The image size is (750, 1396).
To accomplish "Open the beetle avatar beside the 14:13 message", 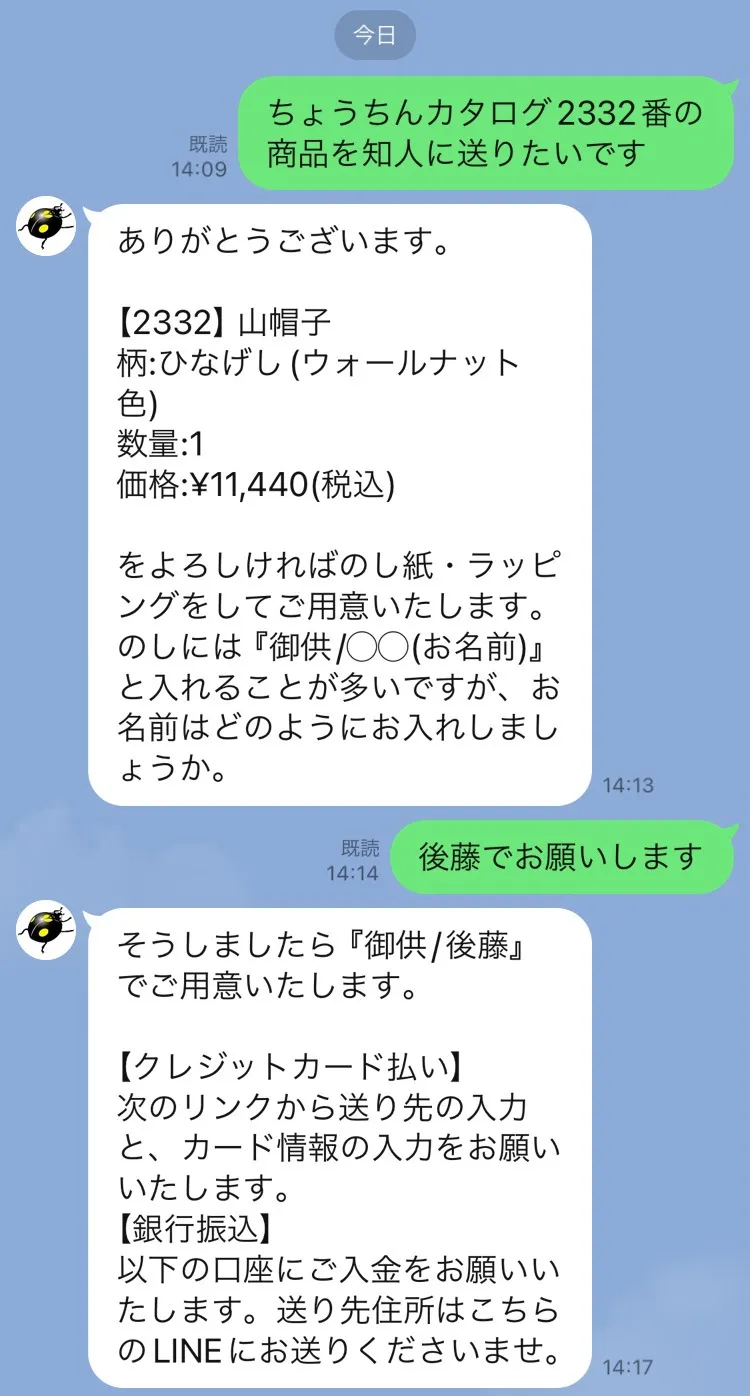I will pos(46,226).
